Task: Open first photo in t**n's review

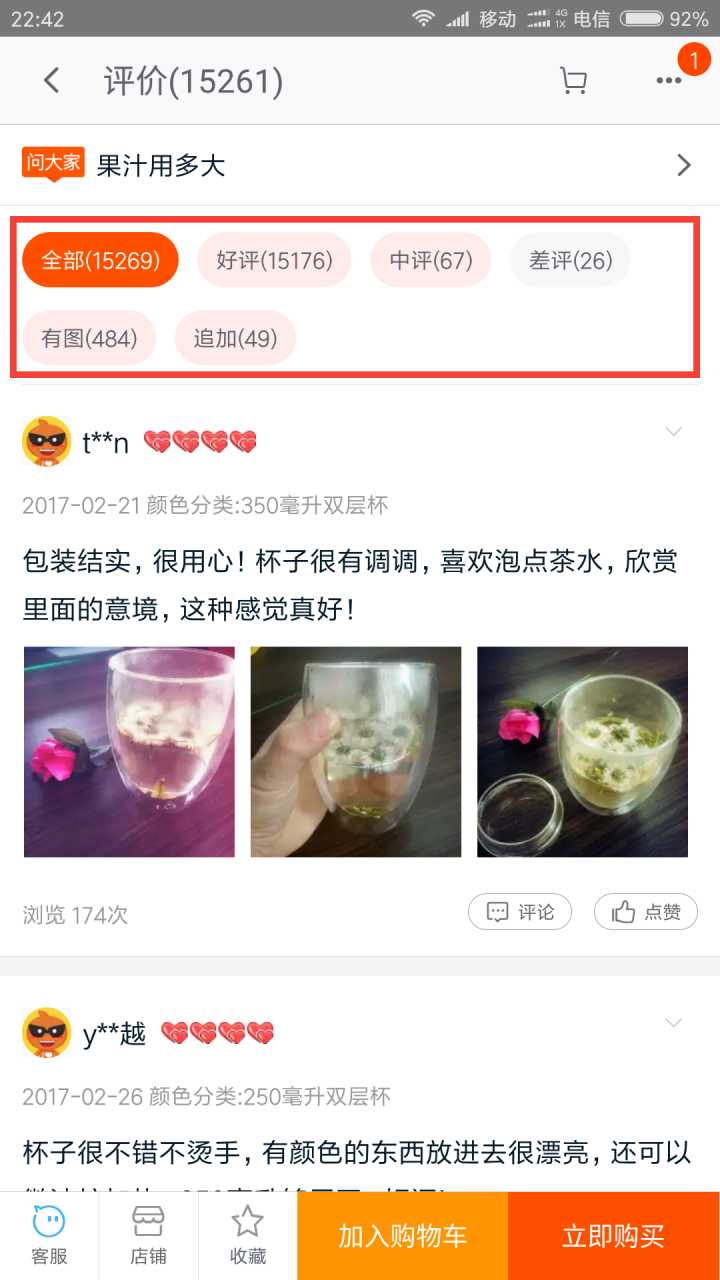Action: click(129, 752)
